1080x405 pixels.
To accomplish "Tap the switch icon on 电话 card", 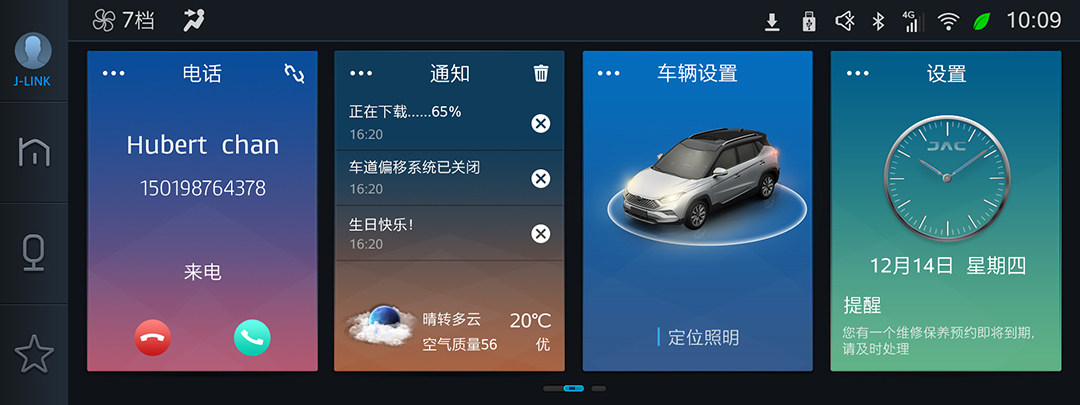I will pos(293,74).
